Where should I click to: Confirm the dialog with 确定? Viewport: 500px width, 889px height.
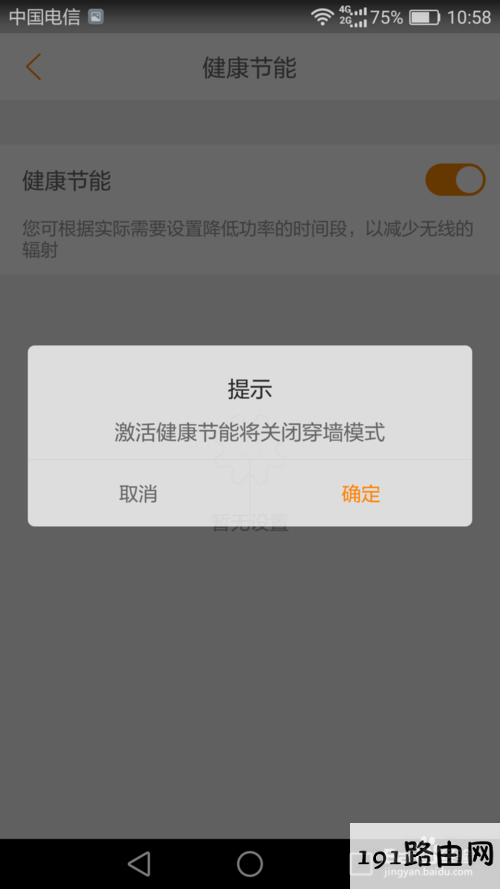(x=361, y=493)
